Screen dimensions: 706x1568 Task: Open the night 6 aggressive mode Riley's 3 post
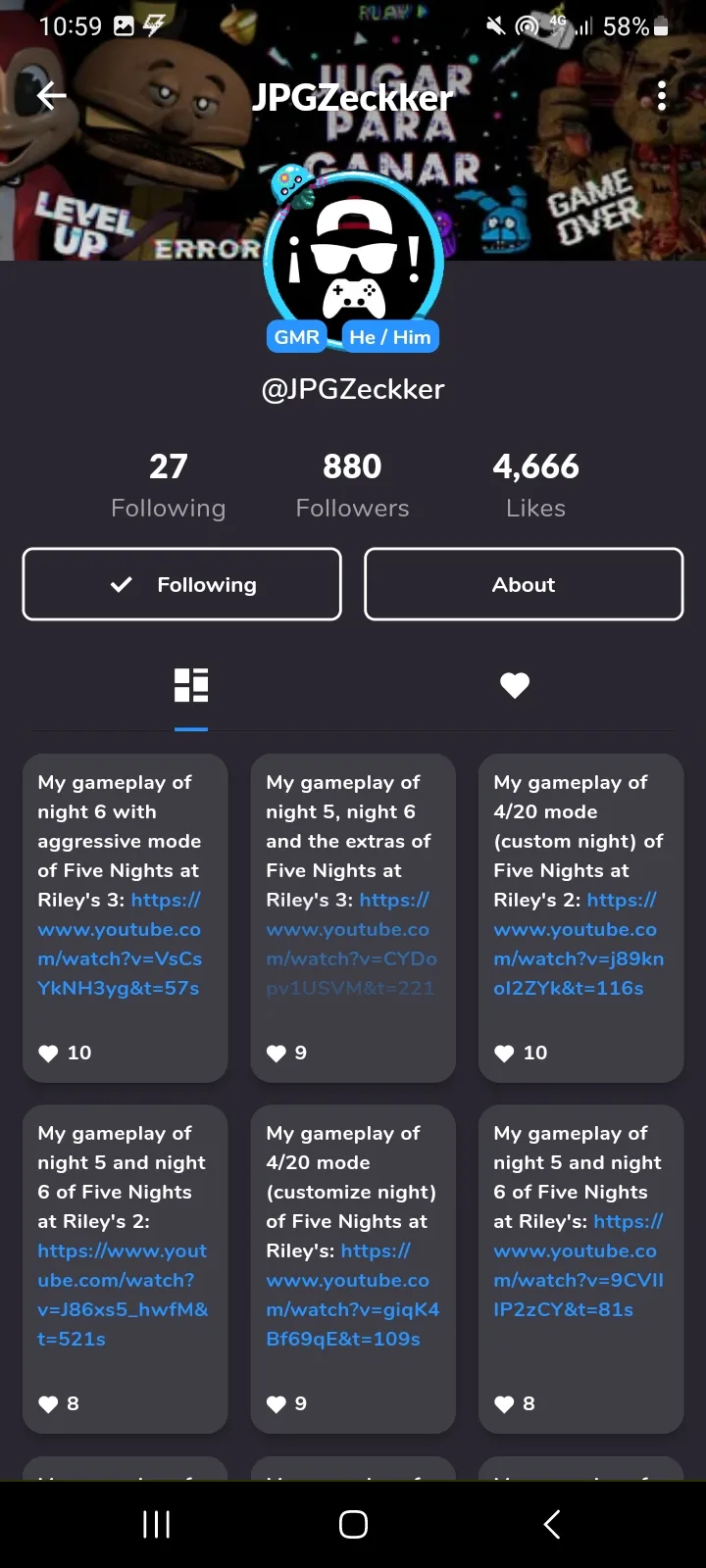pos(126,918)
